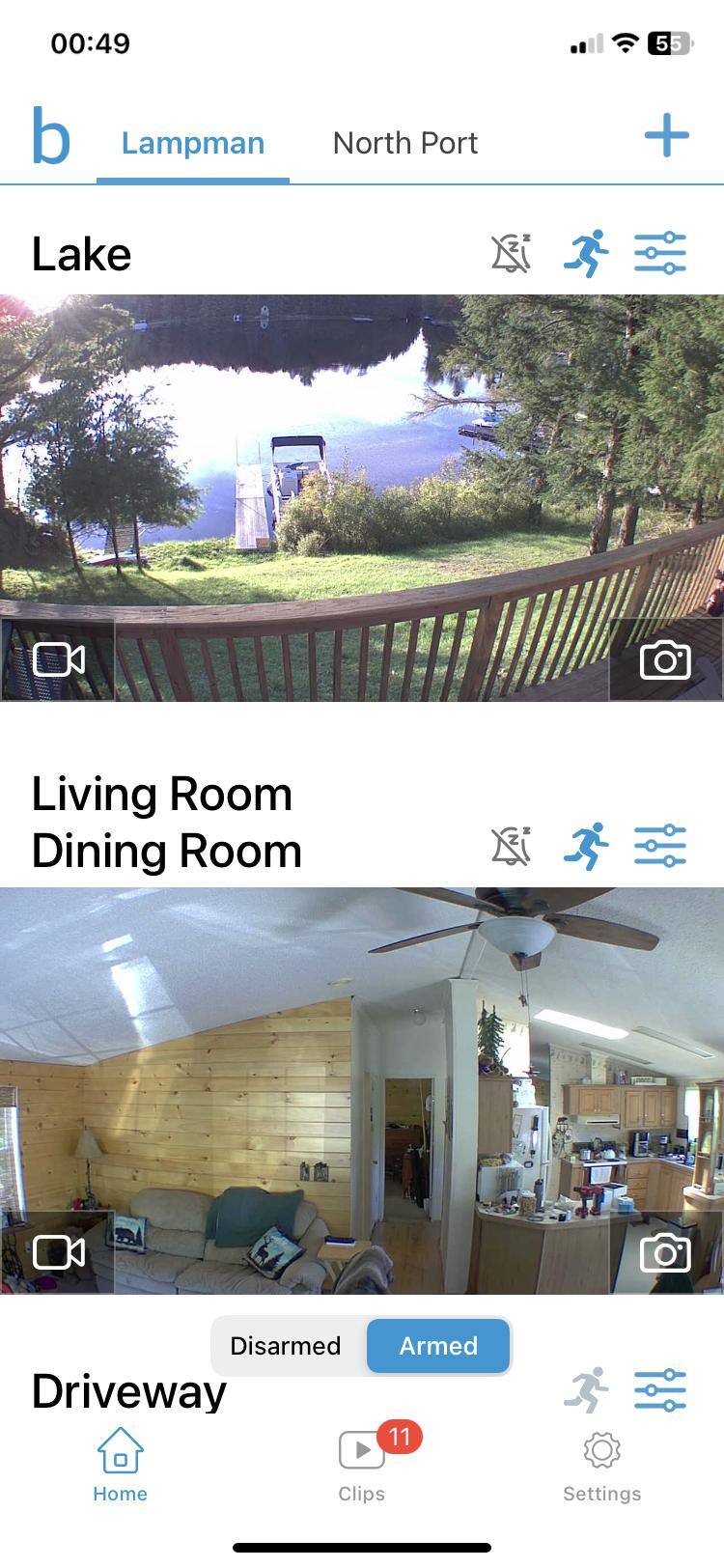
Task: Snooze notifications for Living Room Dining Room
Action: (511, 847)
